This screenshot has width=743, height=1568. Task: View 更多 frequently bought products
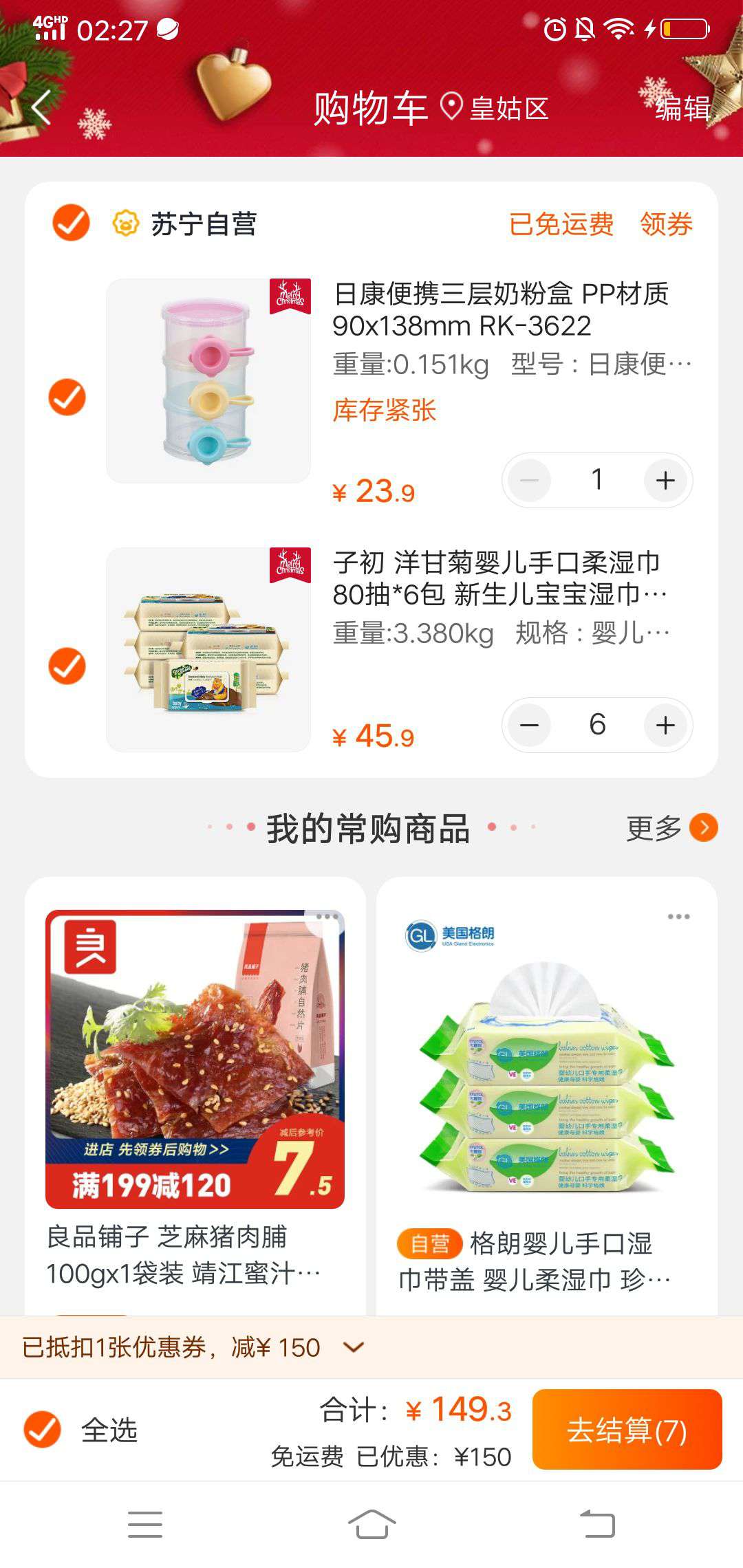(671, 828)
